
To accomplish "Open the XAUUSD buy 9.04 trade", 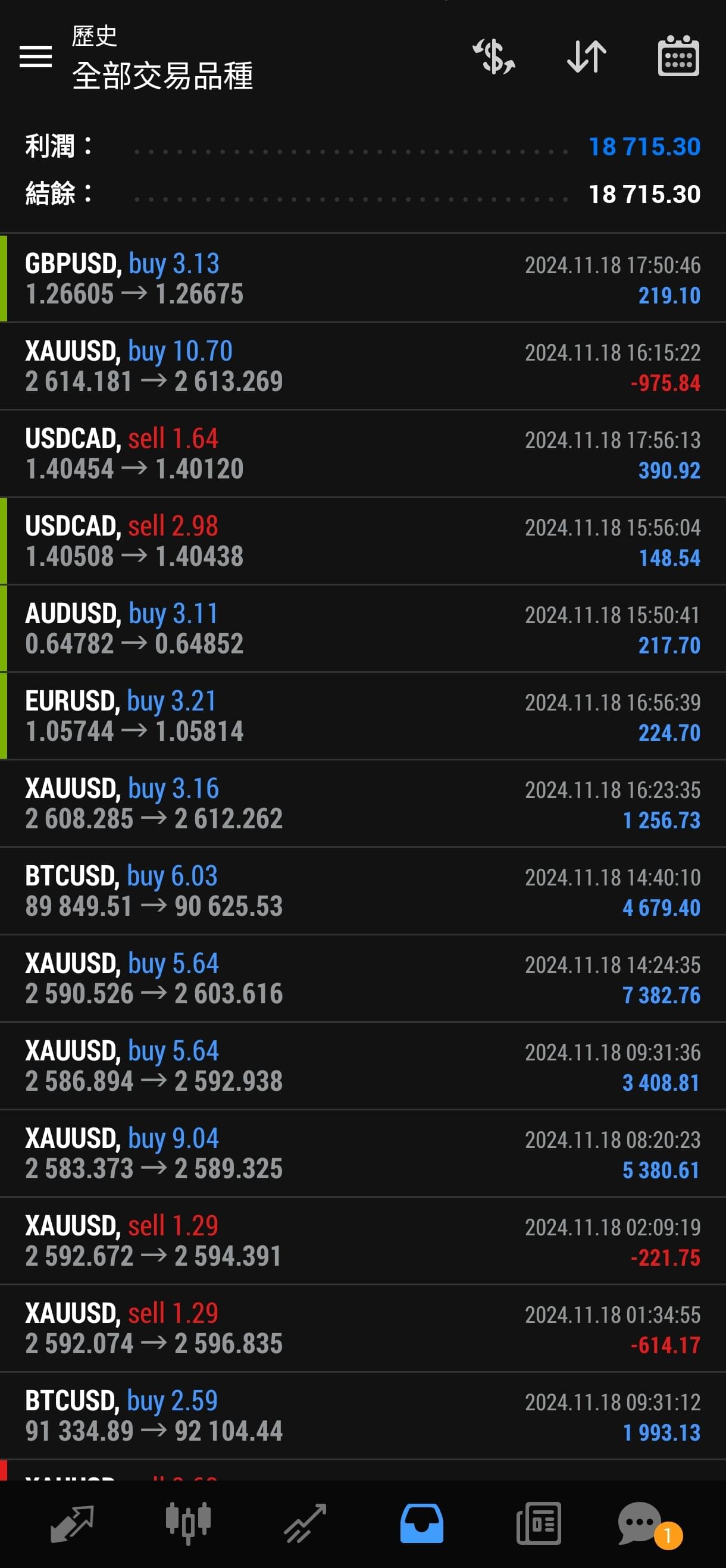I will pos(362,1153).
